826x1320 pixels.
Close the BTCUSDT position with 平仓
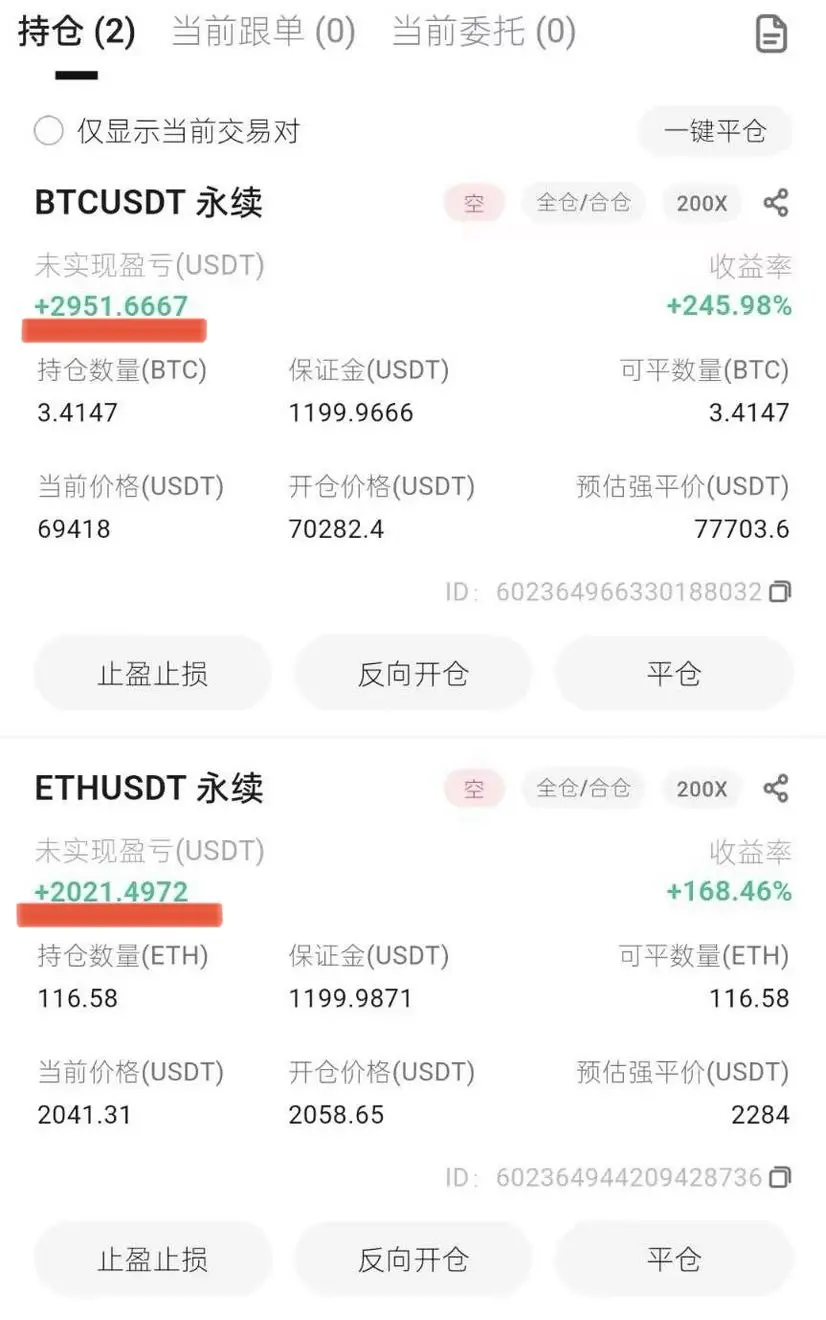[674, 674]
